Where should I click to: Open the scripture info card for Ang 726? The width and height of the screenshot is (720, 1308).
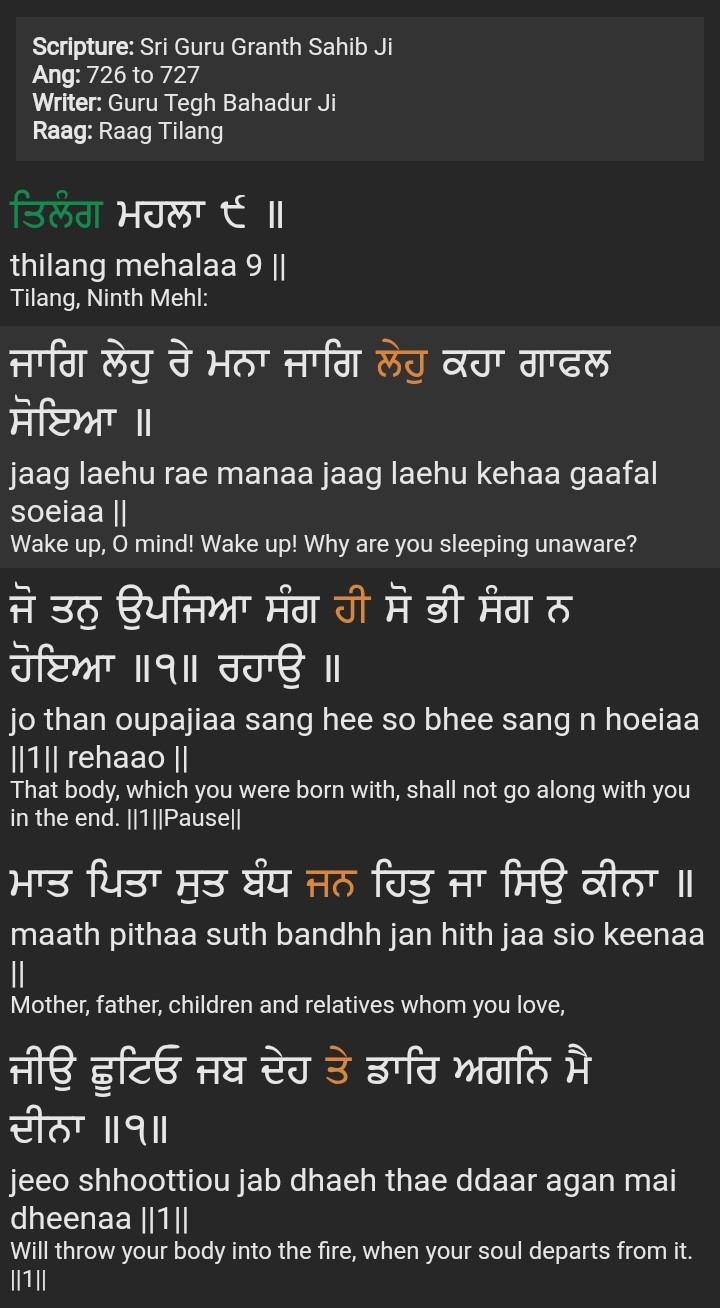[359, 88]
